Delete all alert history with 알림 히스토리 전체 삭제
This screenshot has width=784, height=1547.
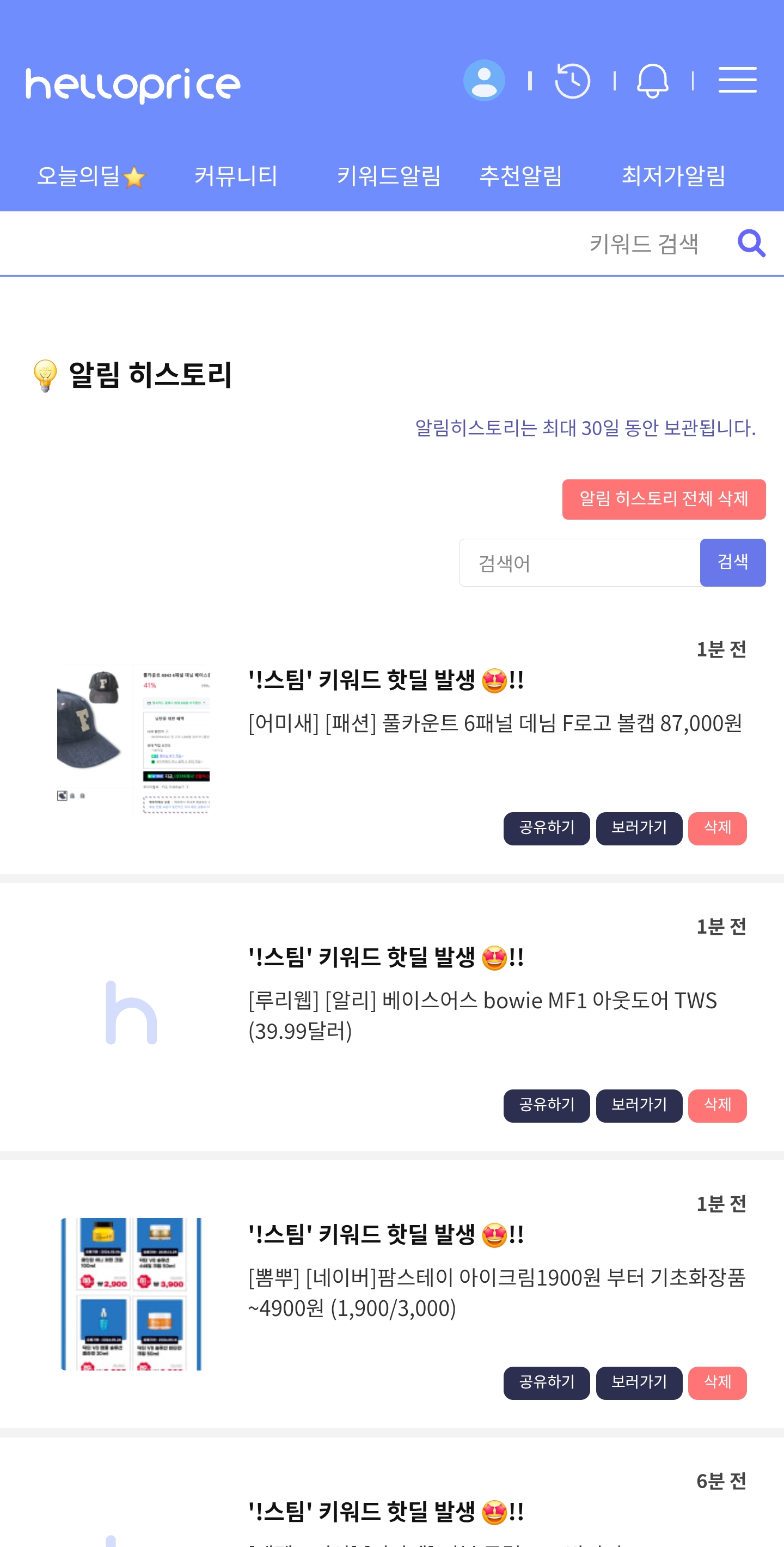[x=663, y=499]
